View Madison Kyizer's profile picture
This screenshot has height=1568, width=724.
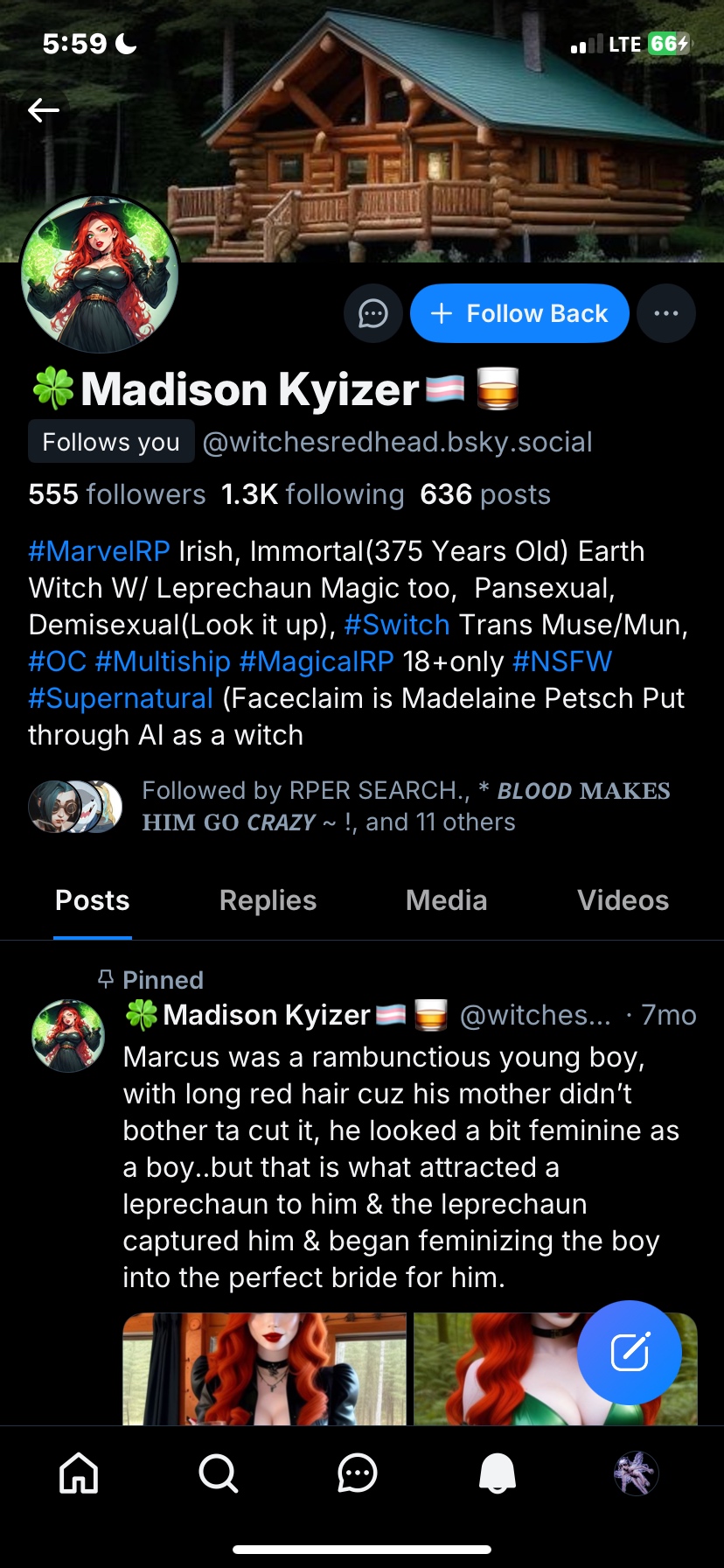pos(100,275)
